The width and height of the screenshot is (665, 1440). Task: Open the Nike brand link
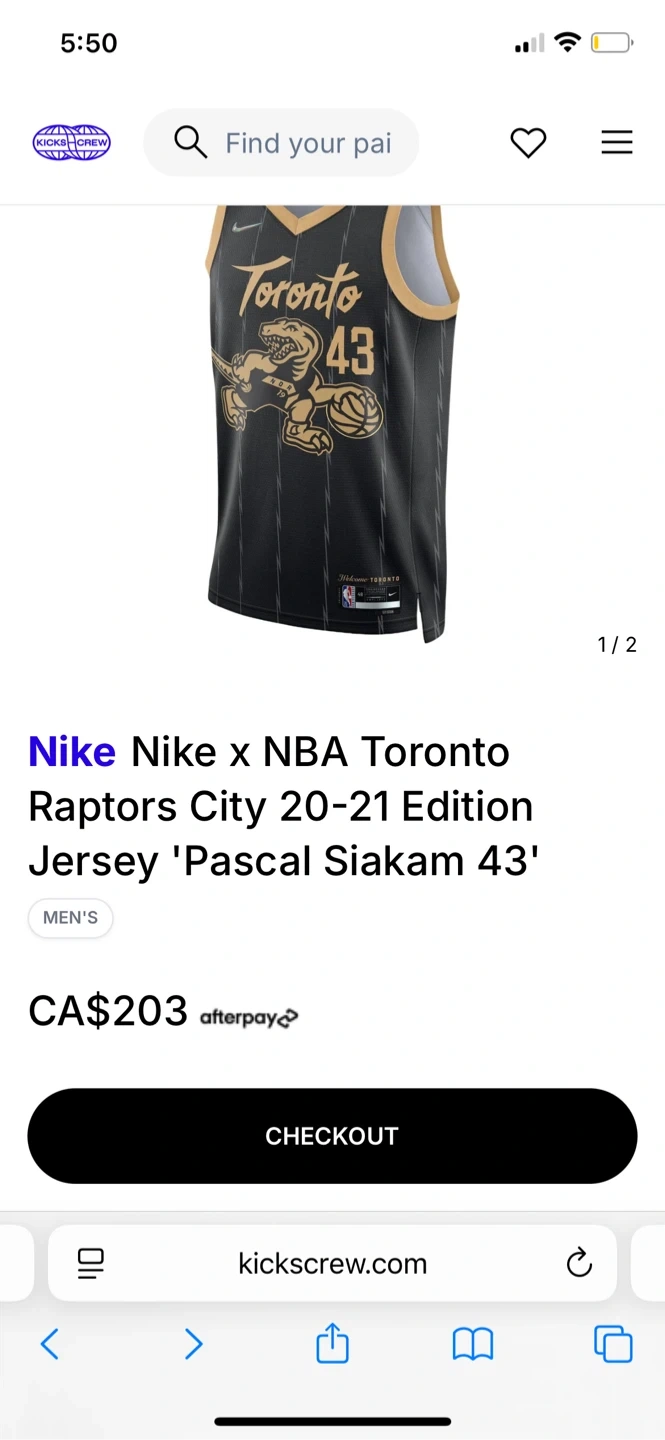pyautogui.click(x=72, y=752)
